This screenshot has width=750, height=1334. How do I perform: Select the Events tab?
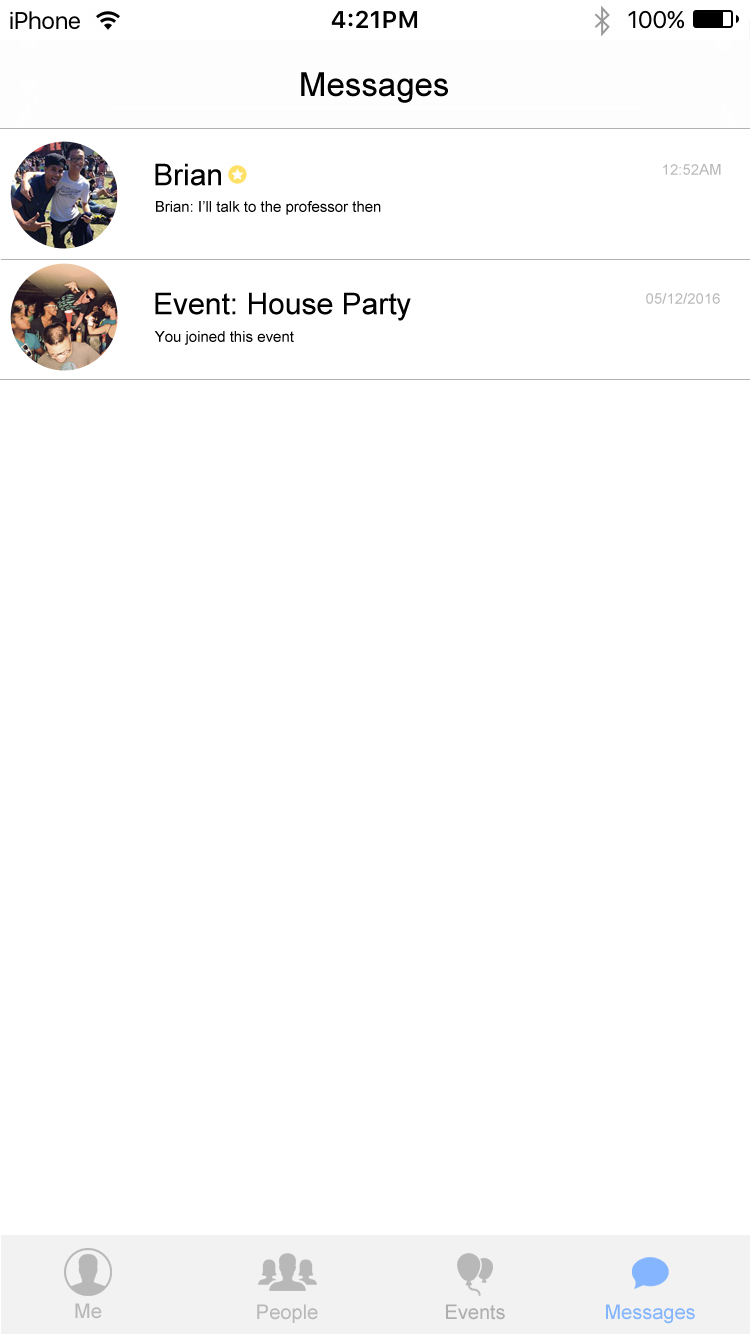[x=475, y=1284]
